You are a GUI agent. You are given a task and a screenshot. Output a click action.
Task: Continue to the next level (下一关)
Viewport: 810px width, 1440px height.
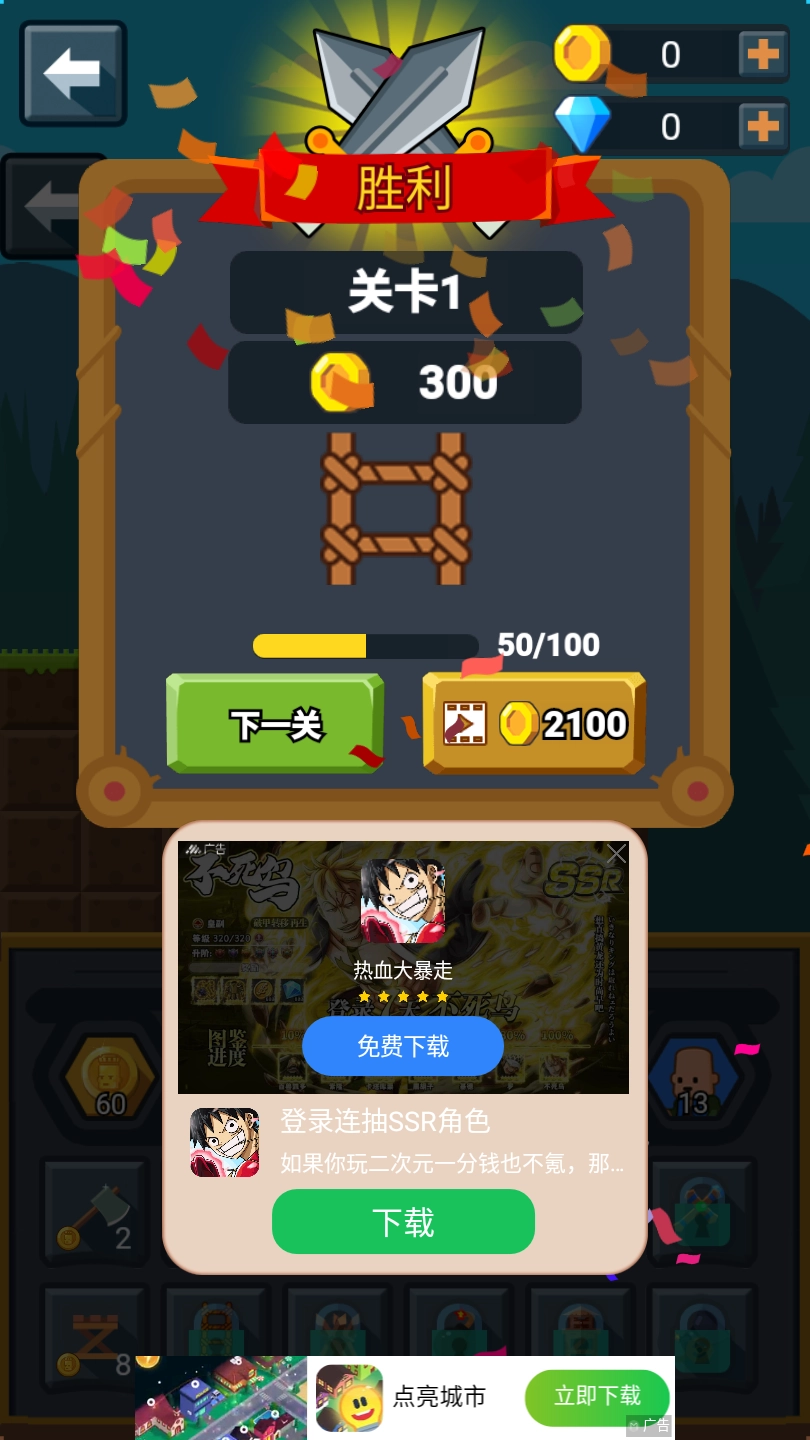(x=275, y=723)
